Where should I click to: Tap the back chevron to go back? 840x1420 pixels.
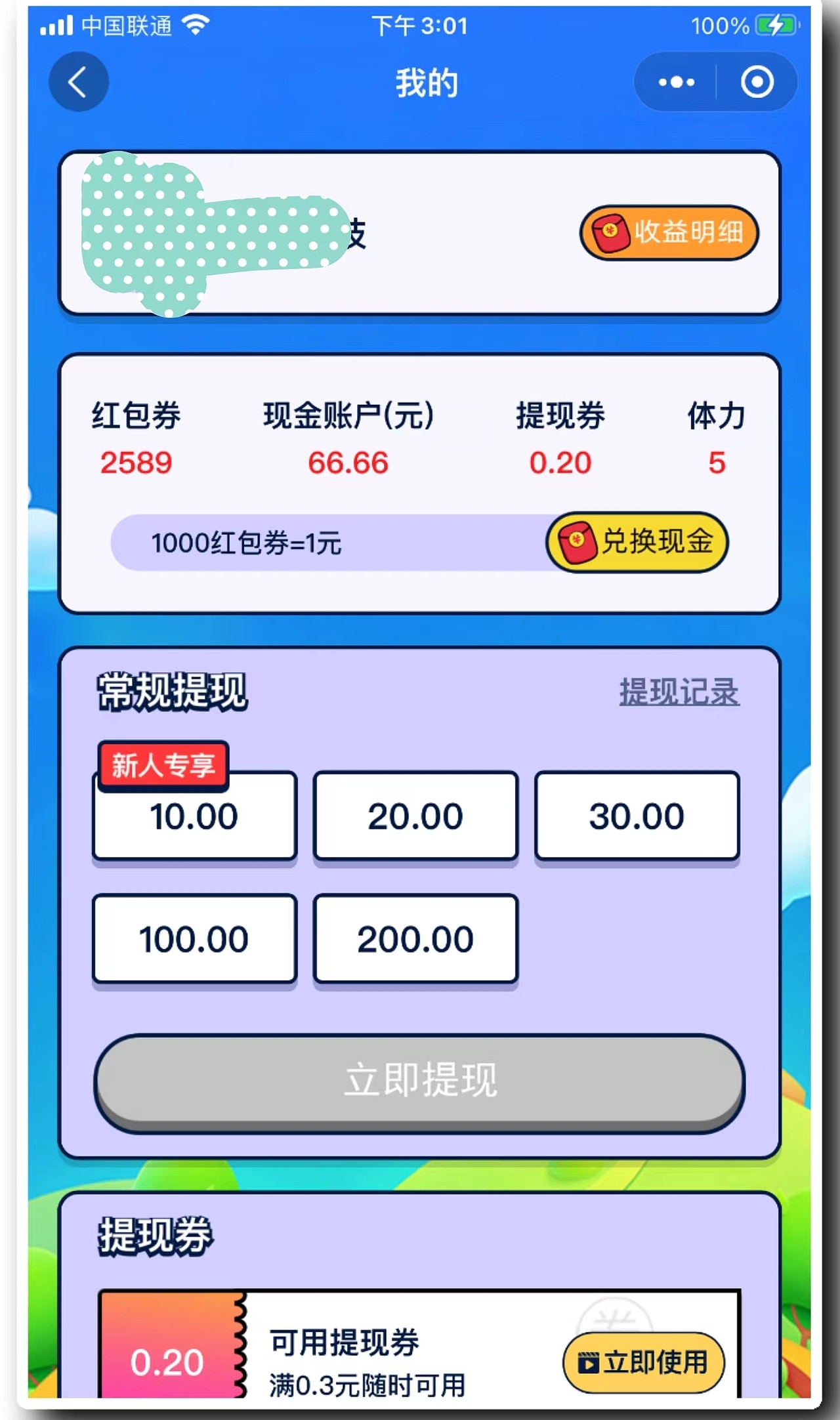point(77,81)
